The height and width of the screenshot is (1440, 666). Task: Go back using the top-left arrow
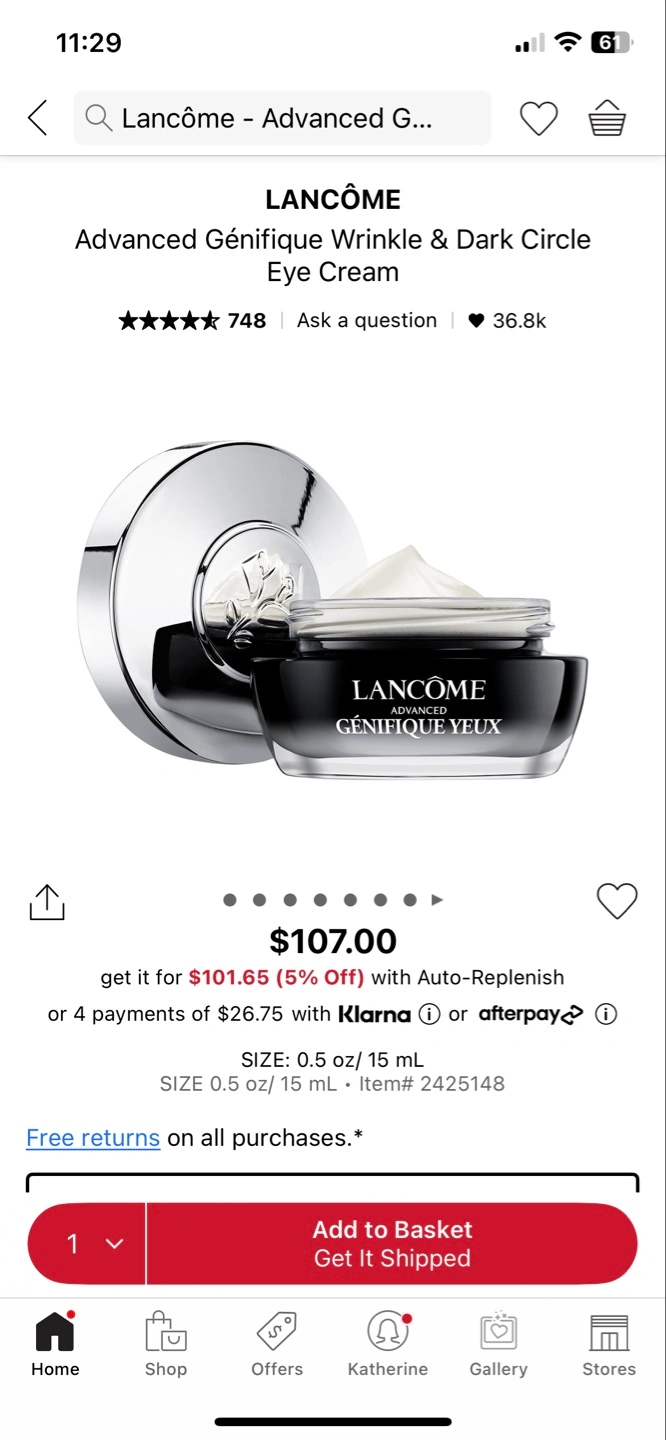(37, 118)
